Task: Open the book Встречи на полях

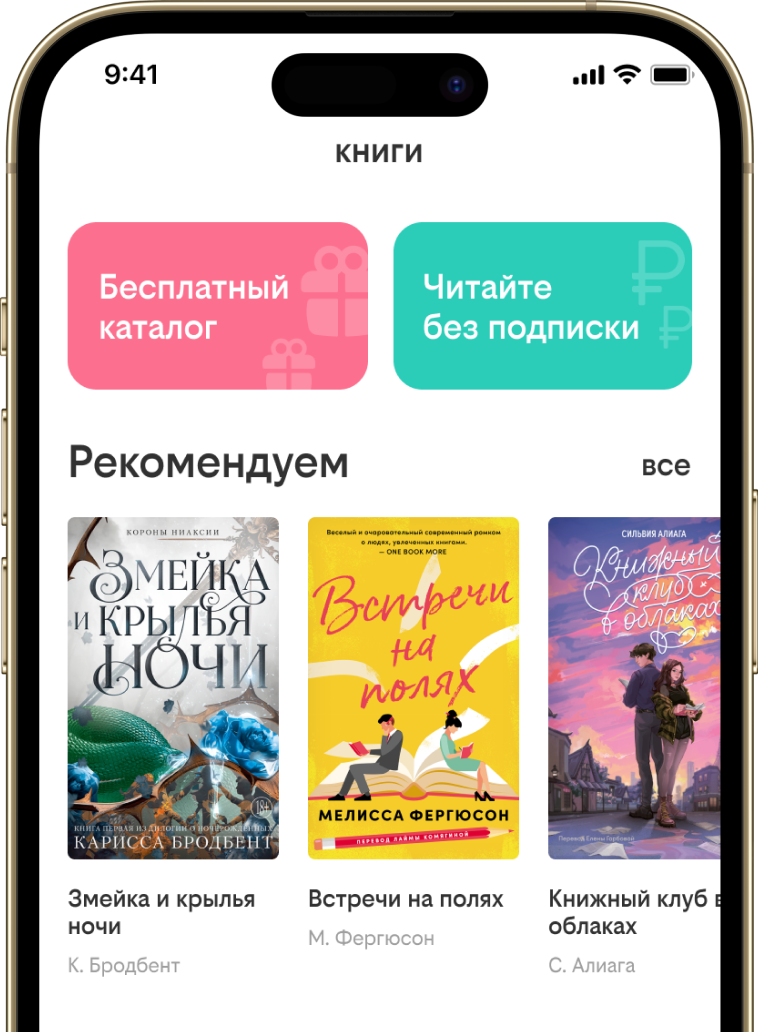Action: (x=413, y=688)
